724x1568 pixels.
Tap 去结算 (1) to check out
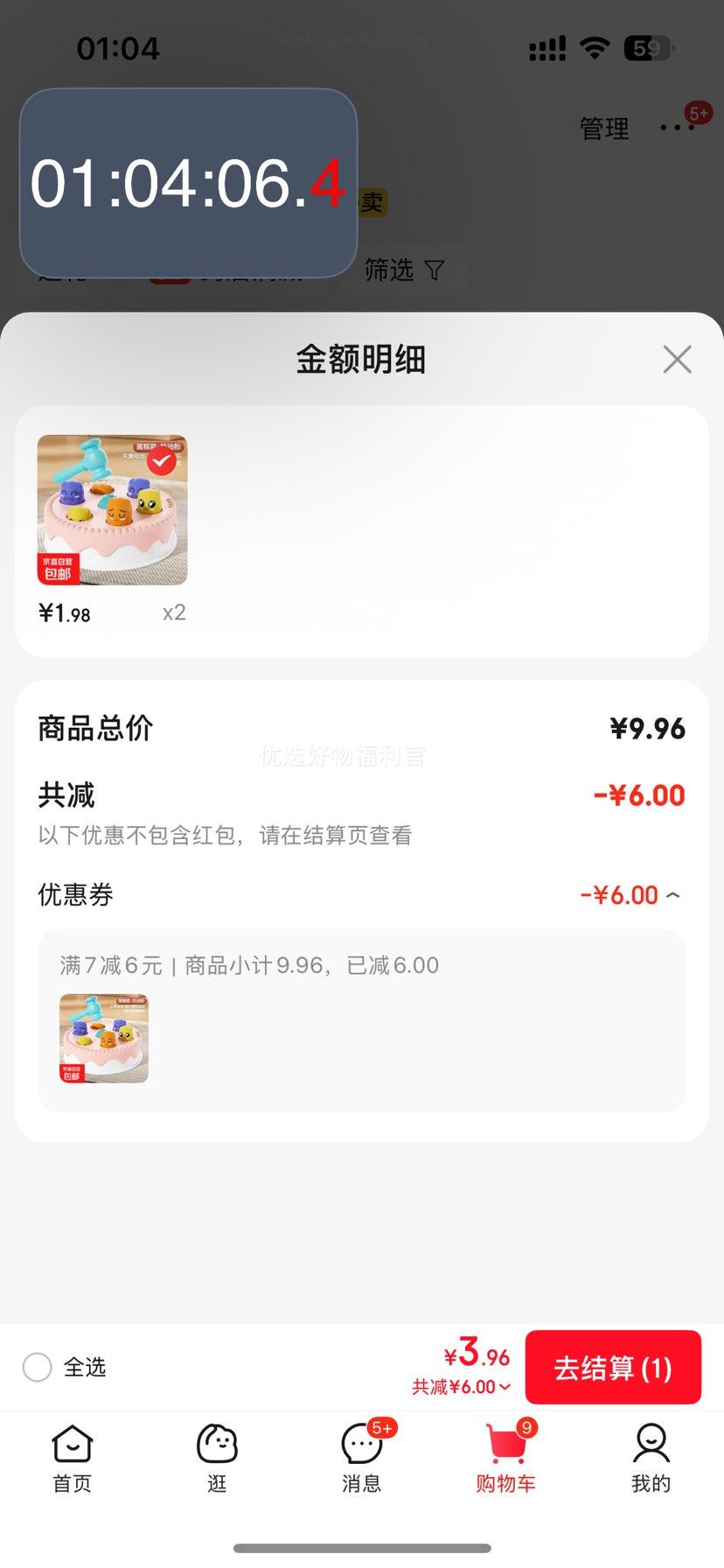[x=613, y=1368]
